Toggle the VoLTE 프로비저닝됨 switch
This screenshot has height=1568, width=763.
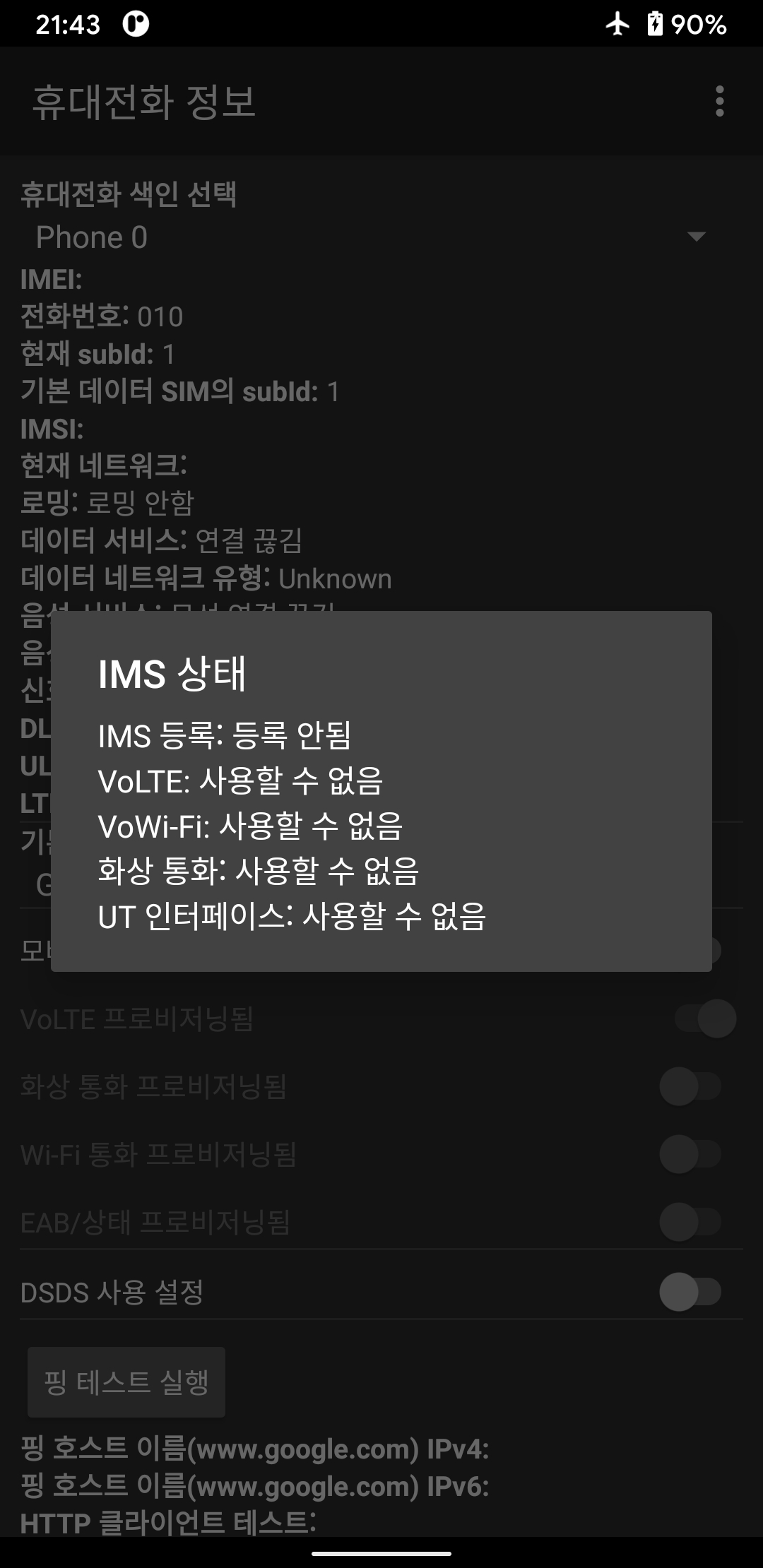[x=705, y=1018]
